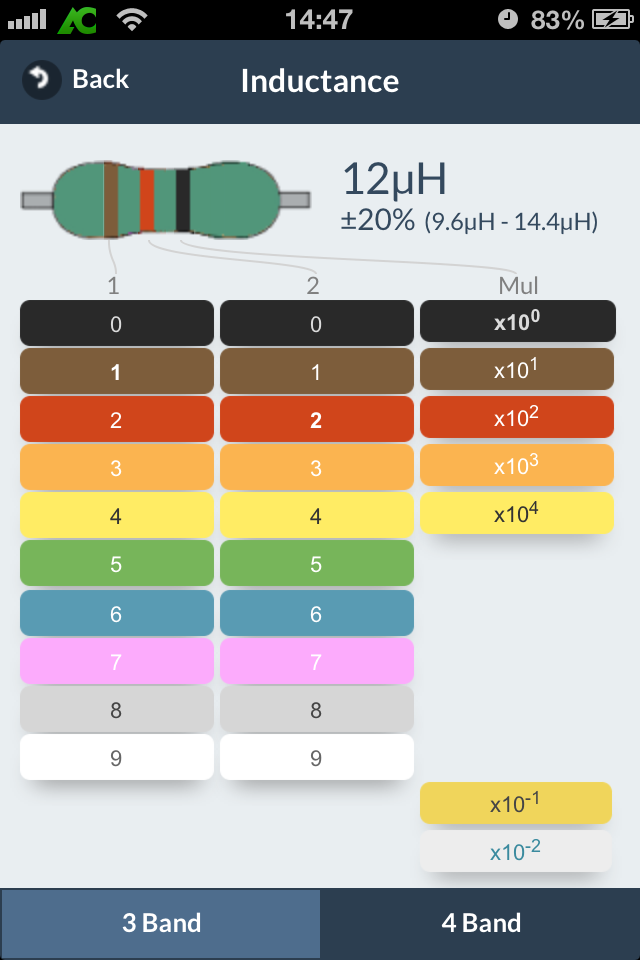The image size is (640, 960).
Task: Choose brown 1 for band 2
Action: pyautogui.click(x=316, y=372)
